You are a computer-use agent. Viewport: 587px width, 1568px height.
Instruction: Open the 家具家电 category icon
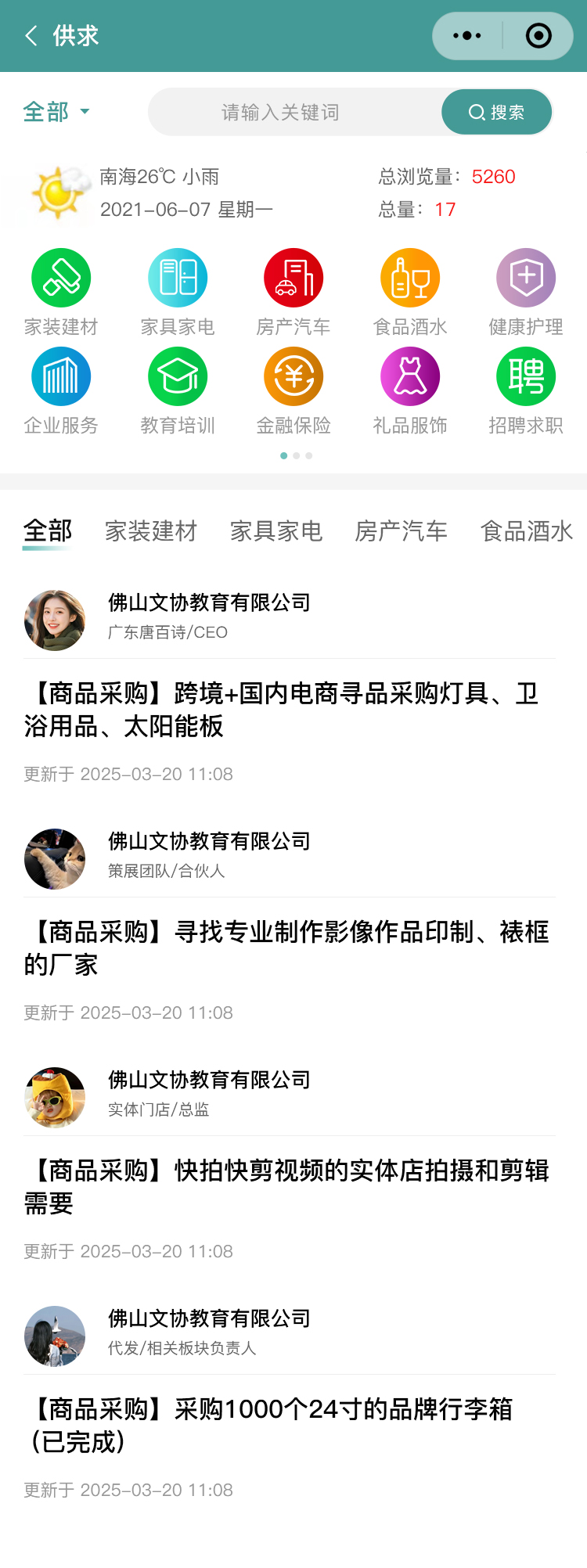pyautogui.click(x=178, y=279)
